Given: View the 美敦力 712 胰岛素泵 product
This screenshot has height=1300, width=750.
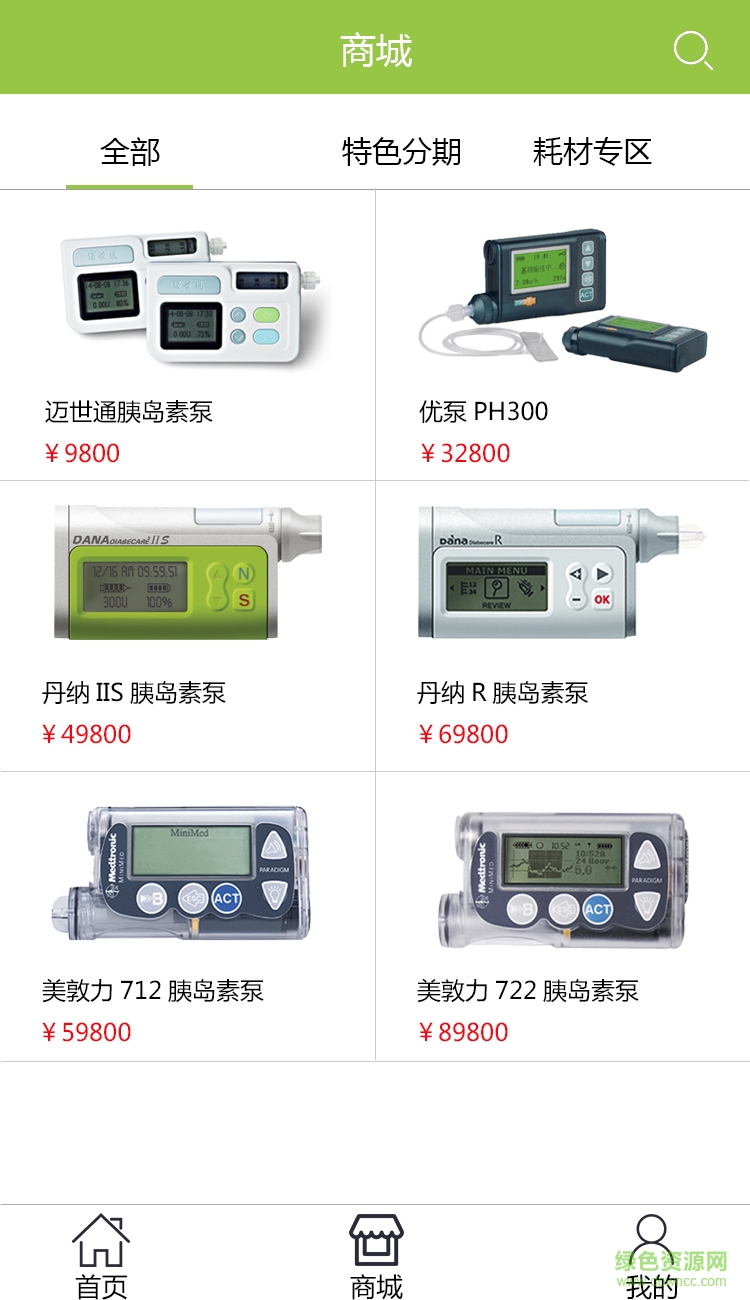Looking at the screenshot, I should (x=188, y=916).
